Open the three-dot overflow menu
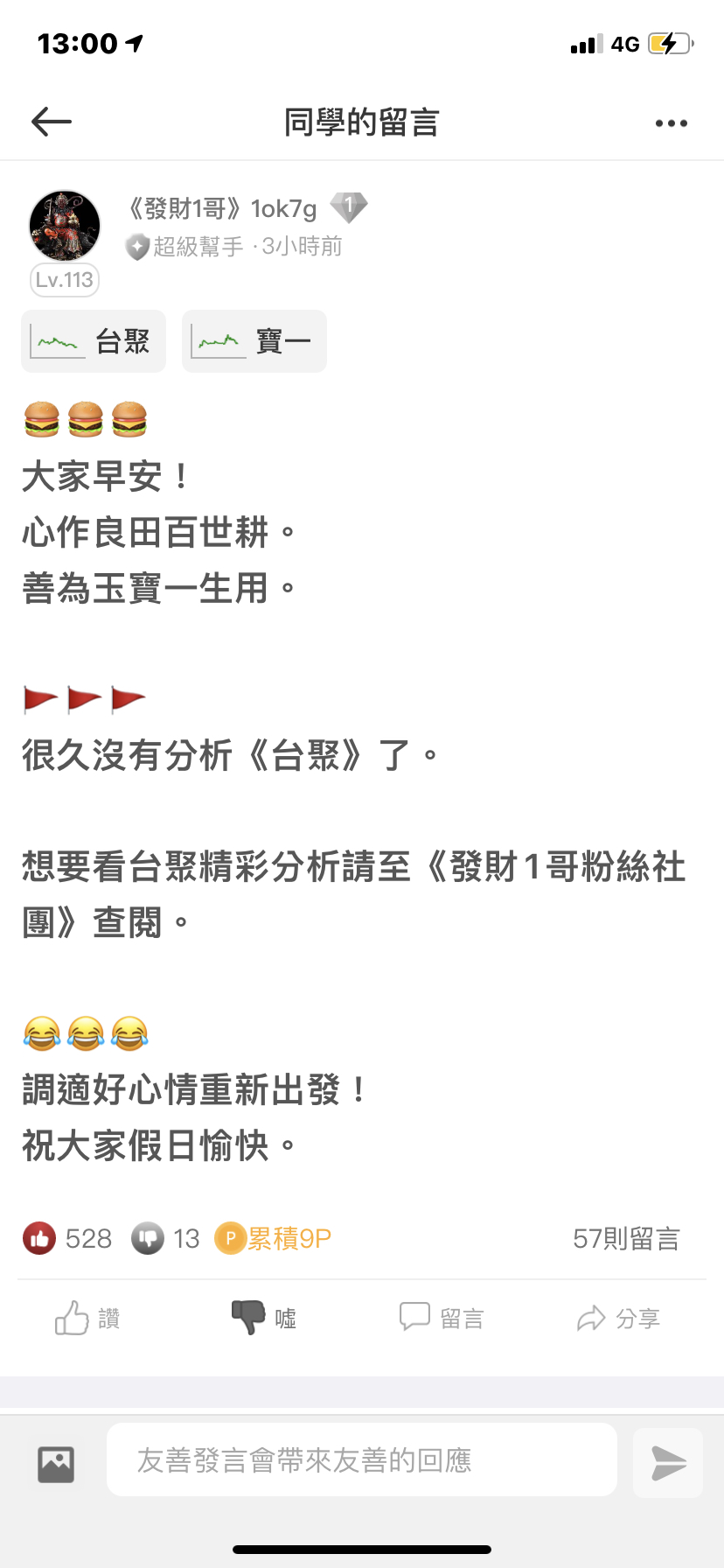 671,123
